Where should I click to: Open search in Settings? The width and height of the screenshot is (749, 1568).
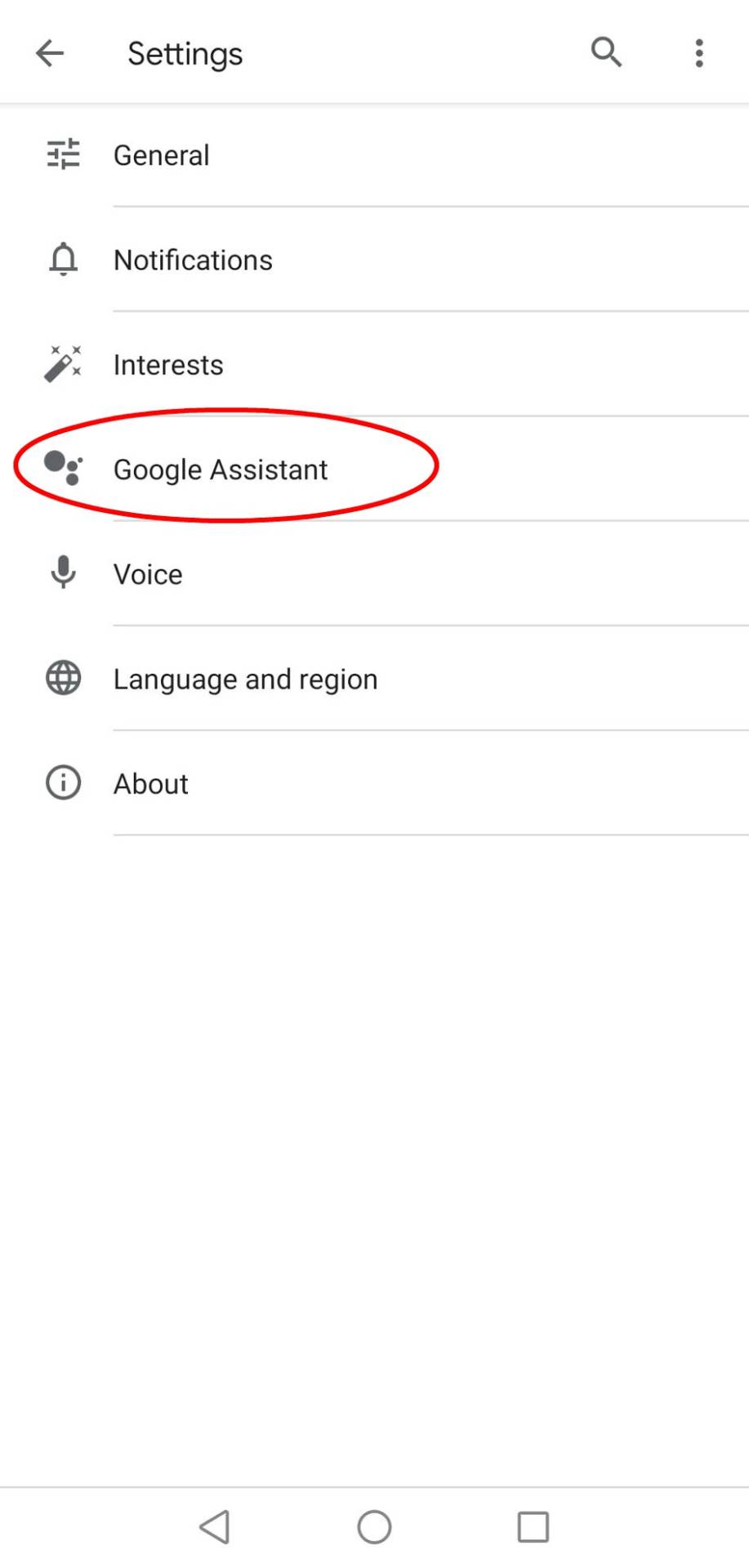pos(605,52)
